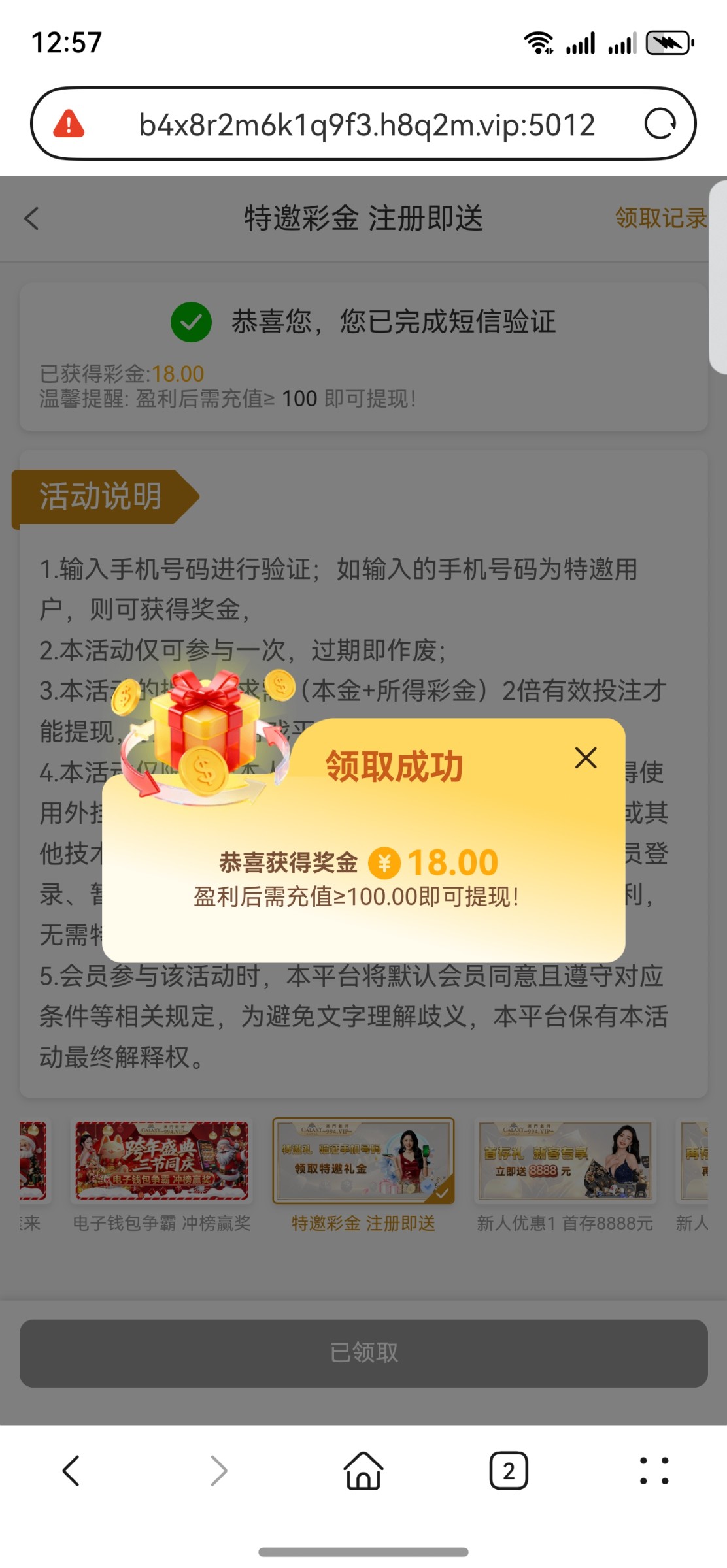Tap the address bar URL
Viewport: 727px width, 1568px height.
[366, 124]
